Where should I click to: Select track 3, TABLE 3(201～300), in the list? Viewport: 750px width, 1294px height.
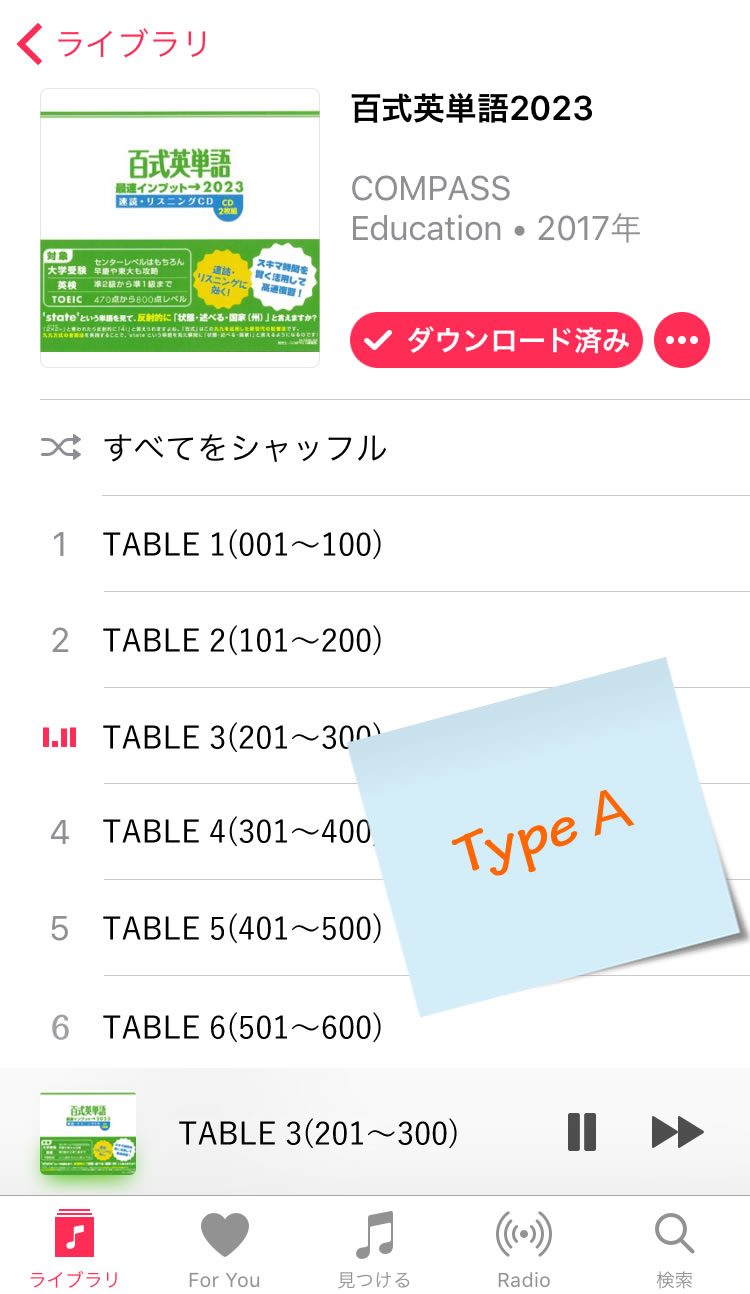pos(220,737)
